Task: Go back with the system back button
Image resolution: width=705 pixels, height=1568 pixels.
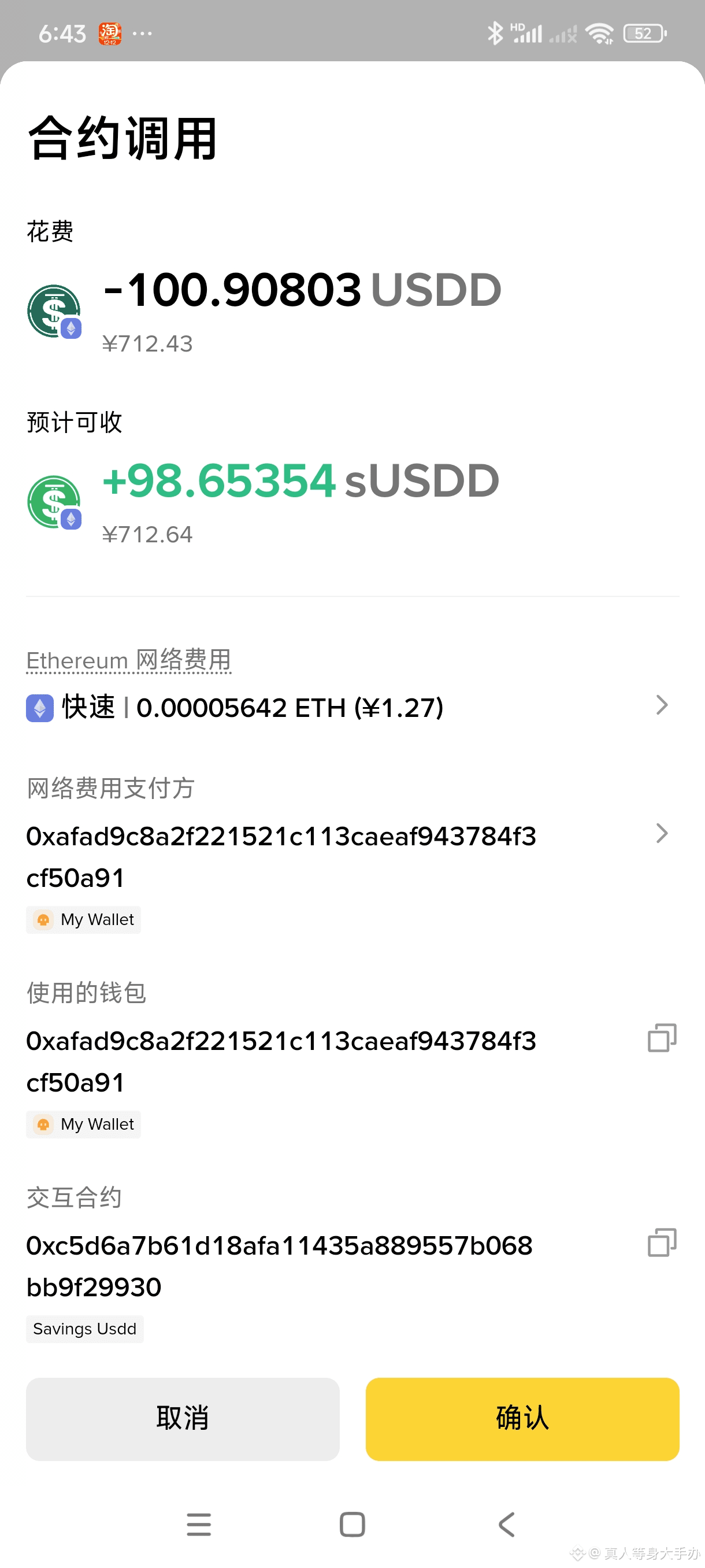Action: [x=507, y=1524]
